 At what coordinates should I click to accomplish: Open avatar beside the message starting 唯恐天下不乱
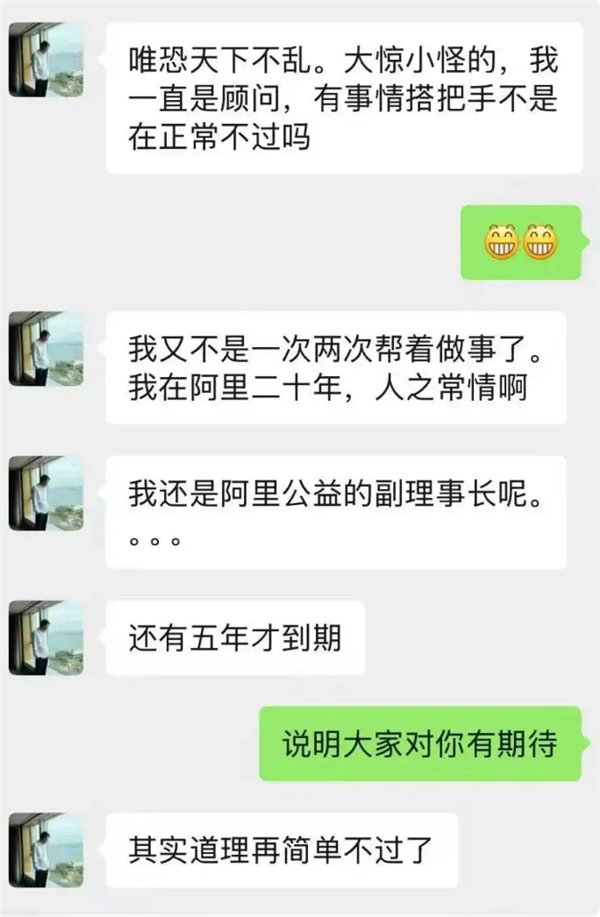[46, 60]
